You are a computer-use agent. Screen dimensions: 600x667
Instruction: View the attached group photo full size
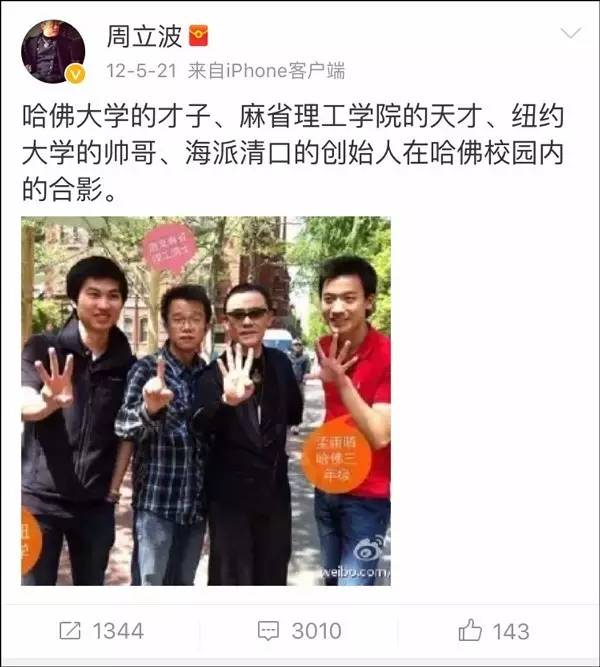(x=206, y=400)
